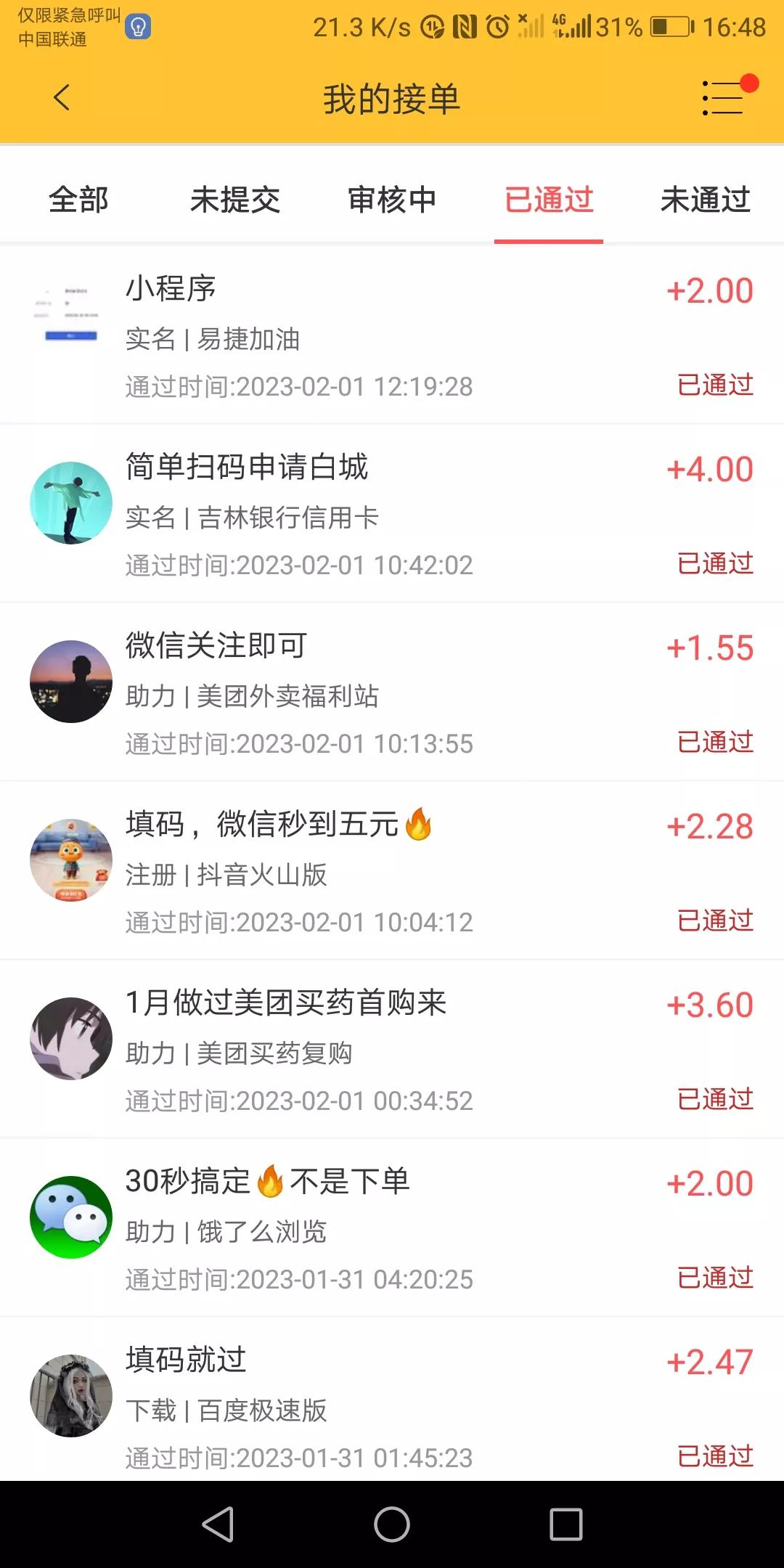This screenshot has height=1568, width=784.
Task: Switch to the 未提交 tab
Action: coord(235,200)
